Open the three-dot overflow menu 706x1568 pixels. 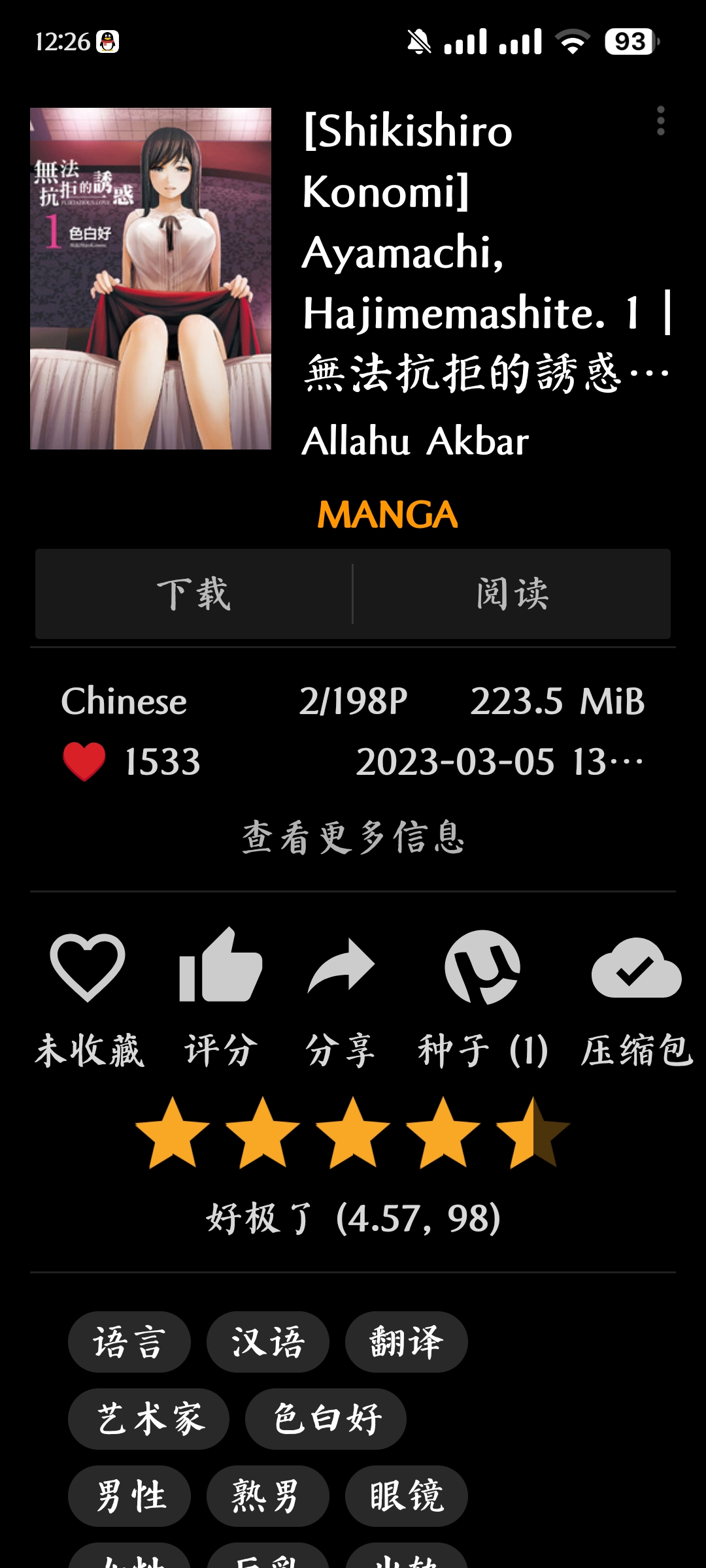point(660,121)
